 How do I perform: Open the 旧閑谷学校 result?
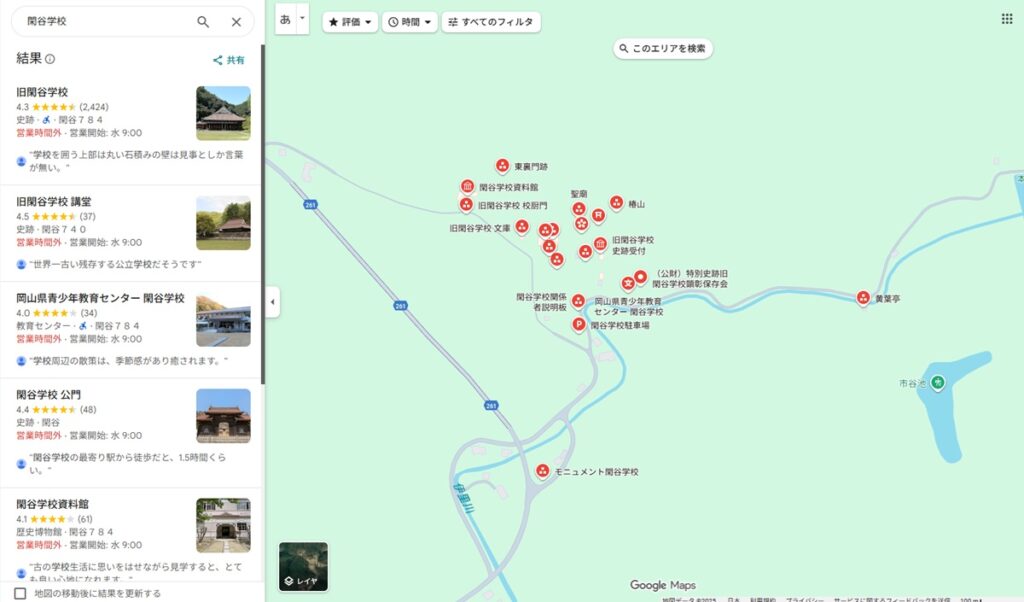coord(42,92)
